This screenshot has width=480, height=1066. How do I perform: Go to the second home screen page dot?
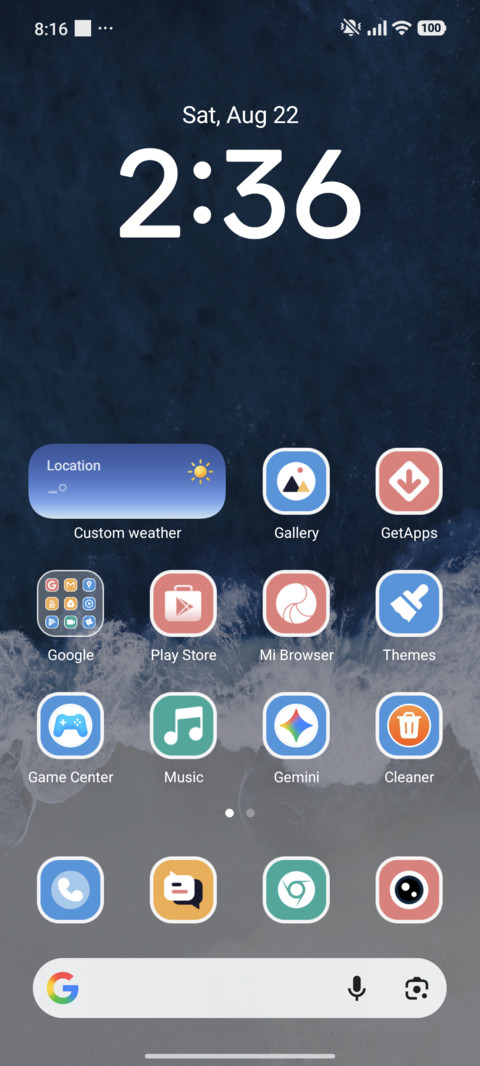pos(250,812)
